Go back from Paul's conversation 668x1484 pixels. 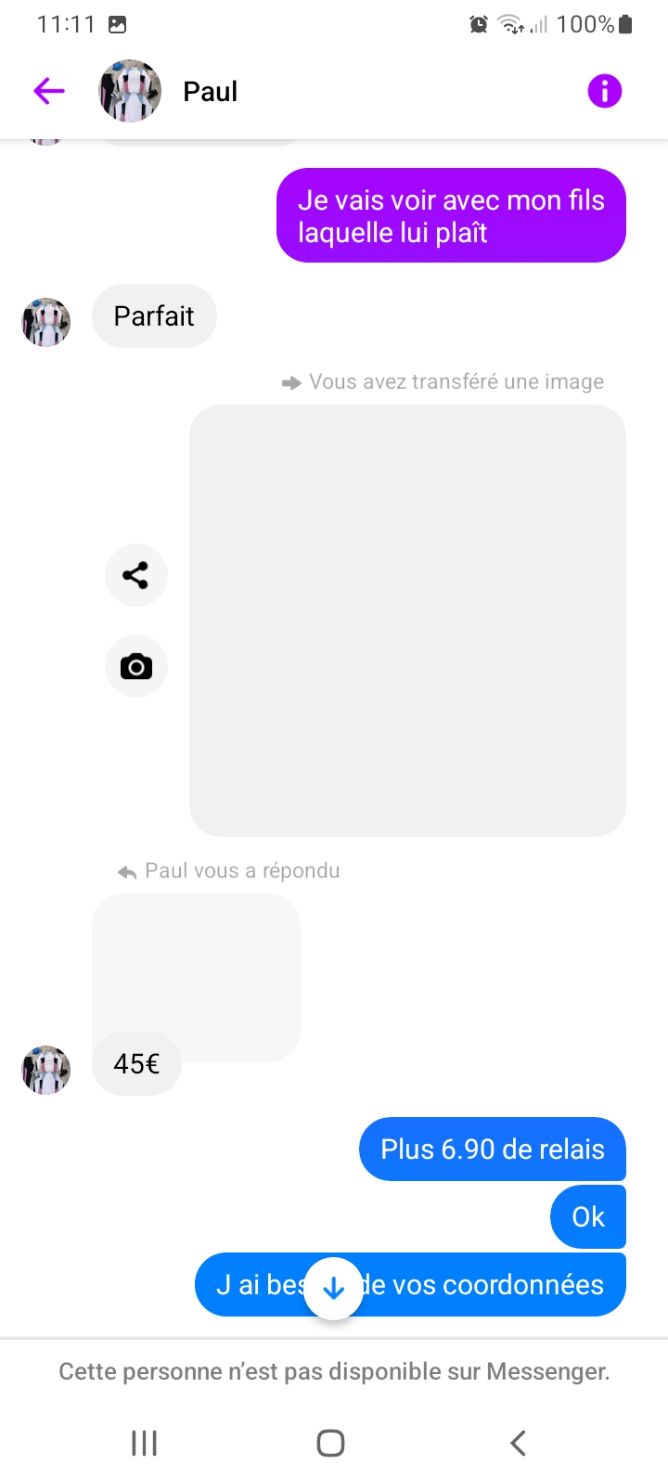pos(48,92)
